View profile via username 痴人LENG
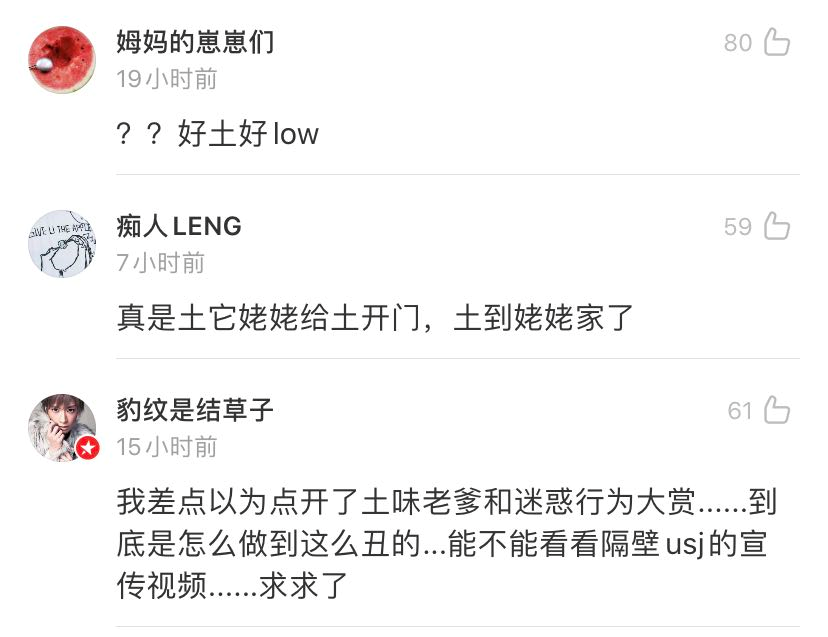 click(179, 227)
